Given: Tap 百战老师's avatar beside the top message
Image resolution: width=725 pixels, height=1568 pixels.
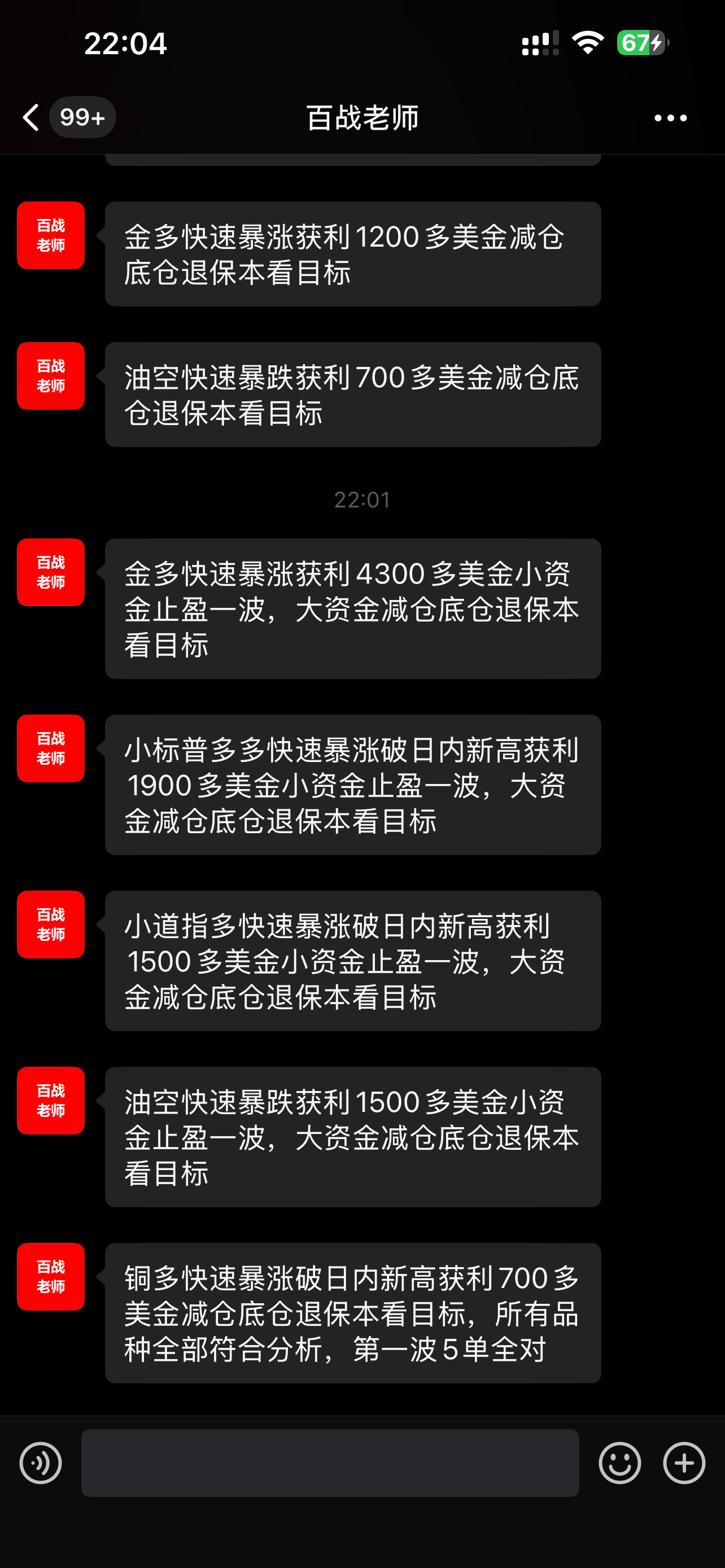Looking at the screenshot, I should click(x=50, y=235).
